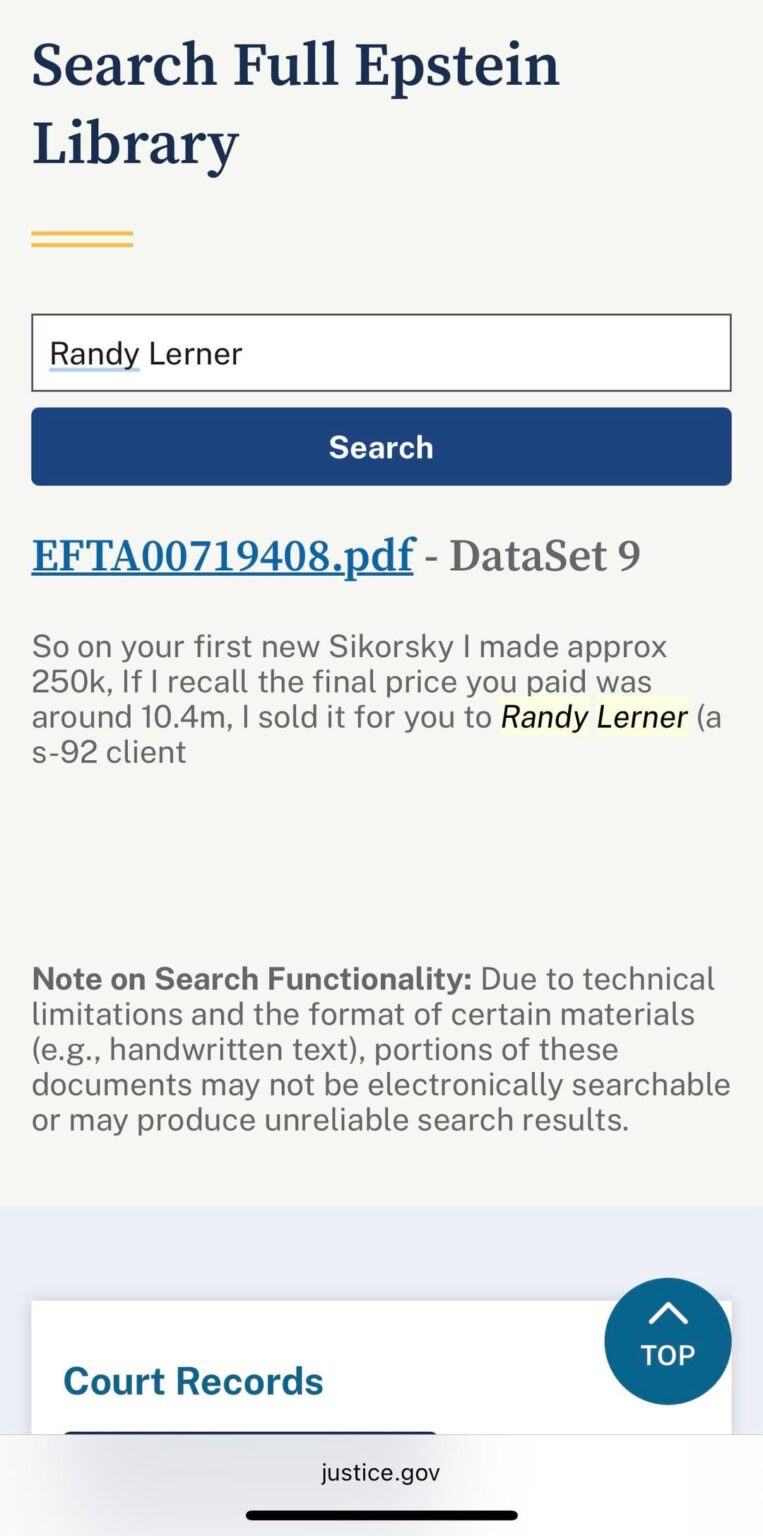The image size is (763, 1536).
Task: Tap the home indicator bar at screen bottom
Action: [x=380, y=1513]
